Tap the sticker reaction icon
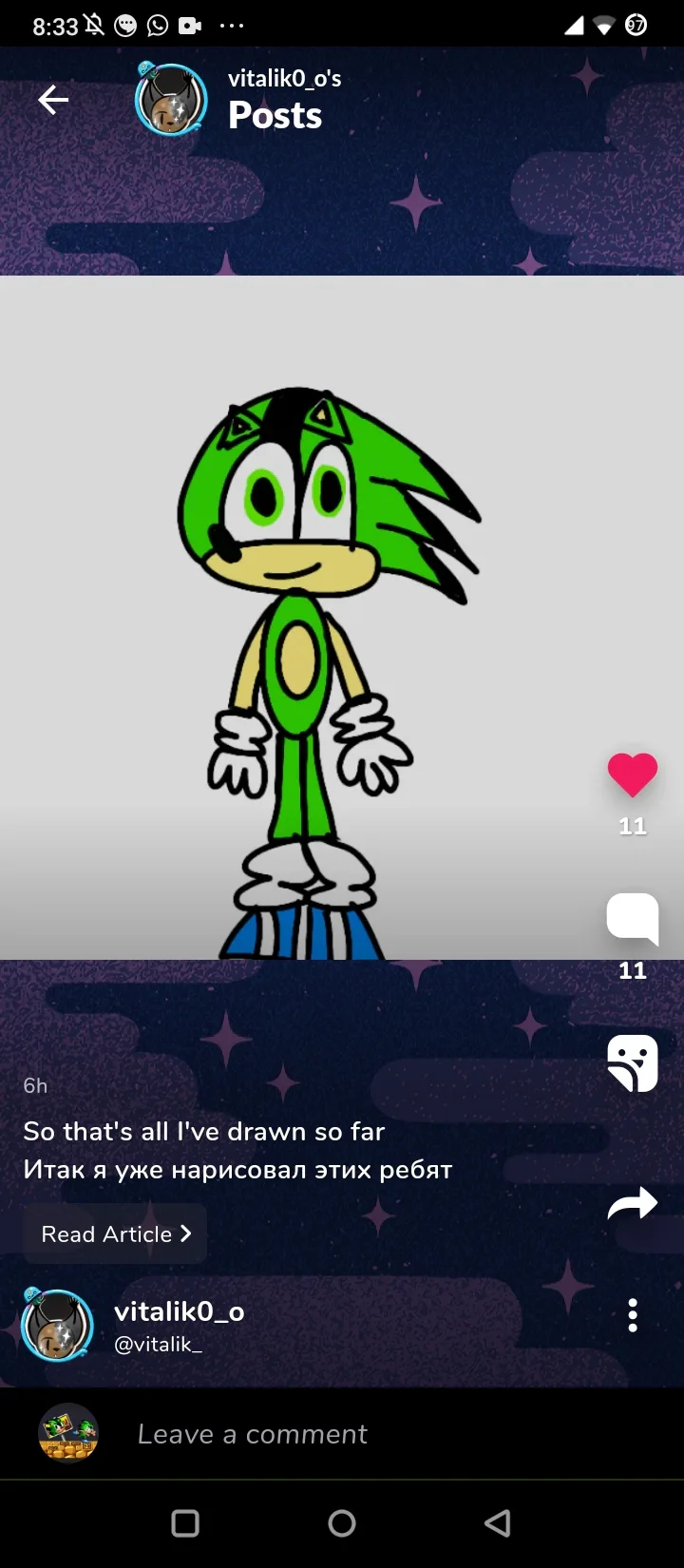 [633, 1063]
